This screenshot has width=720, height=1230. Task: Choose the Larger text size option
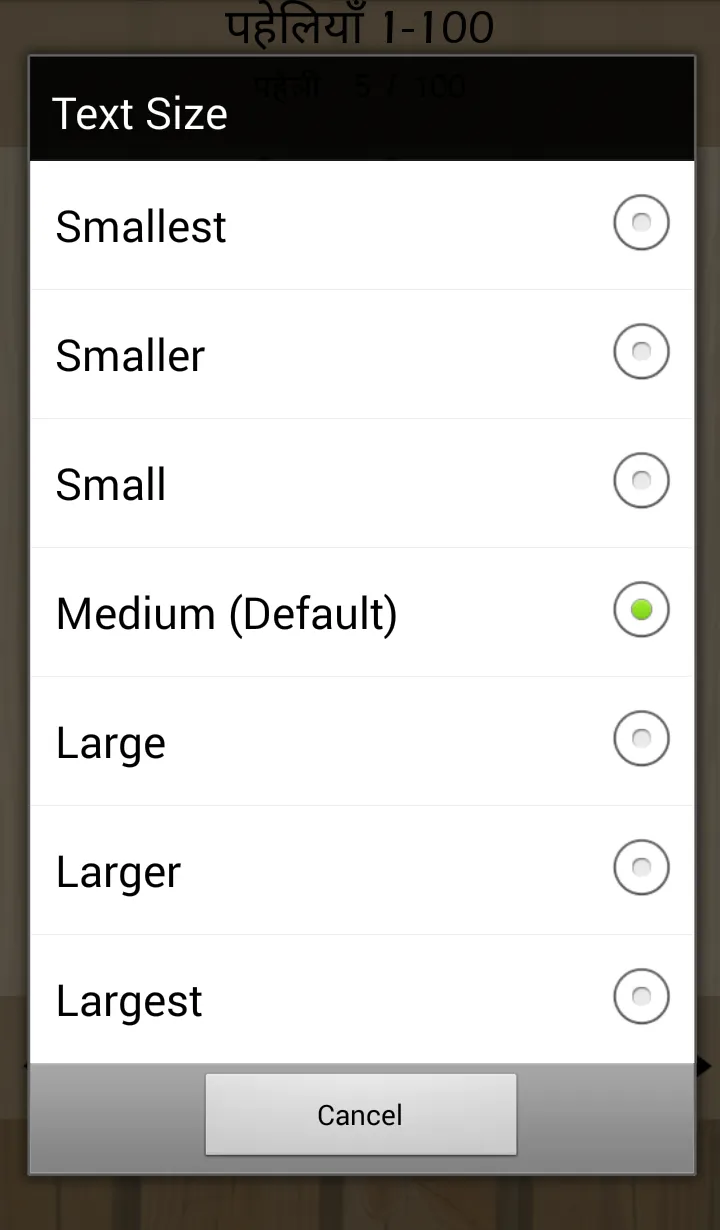point(360,870)
